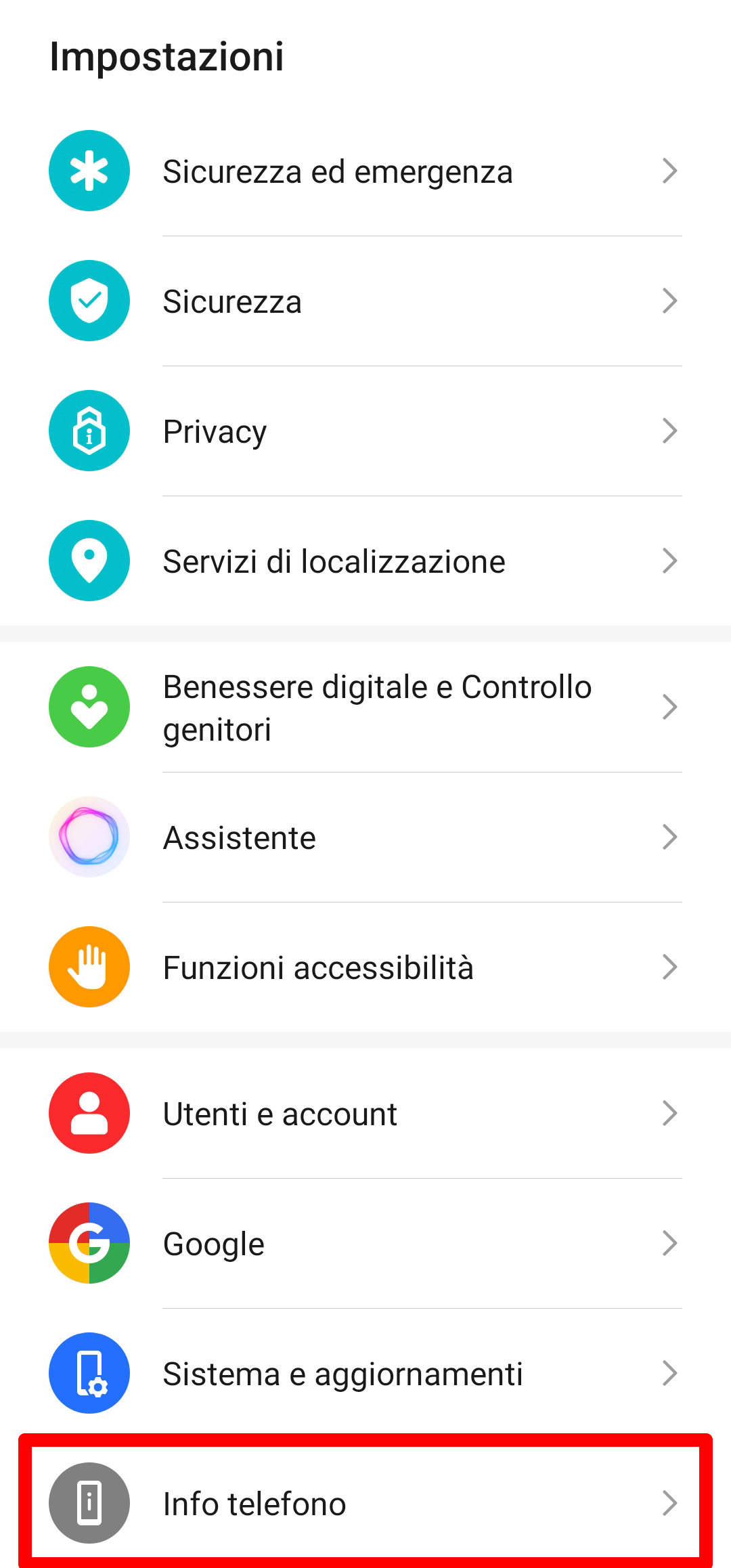Open Funzioni accessibilità

pos(365,967)
